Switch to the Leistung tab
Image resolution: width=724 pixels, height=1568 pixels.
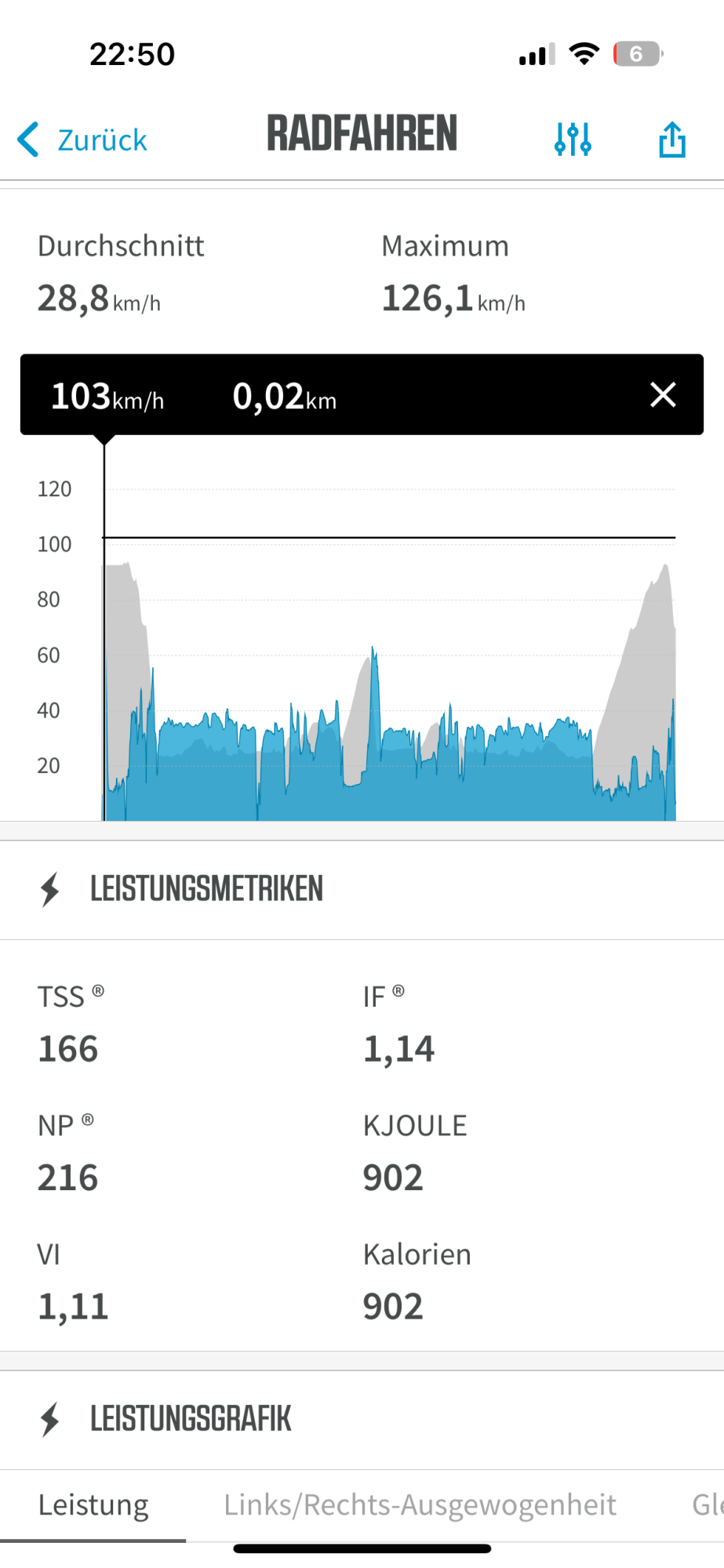tap(93, 1505)
